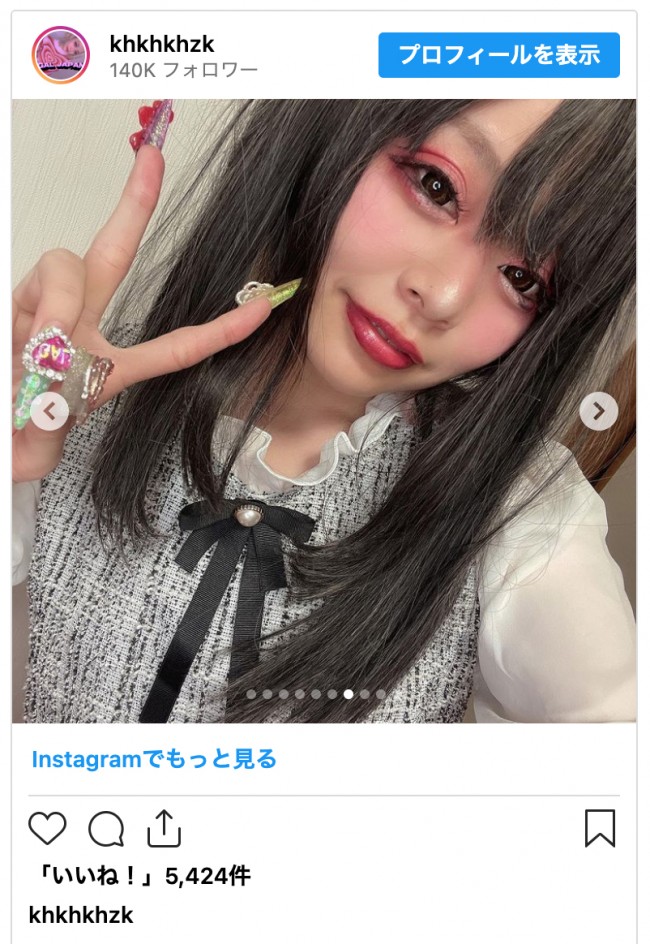The image size is (650, 944).
Task: Go to the previous photo in the carousel
Action: (x=50, y=410)
